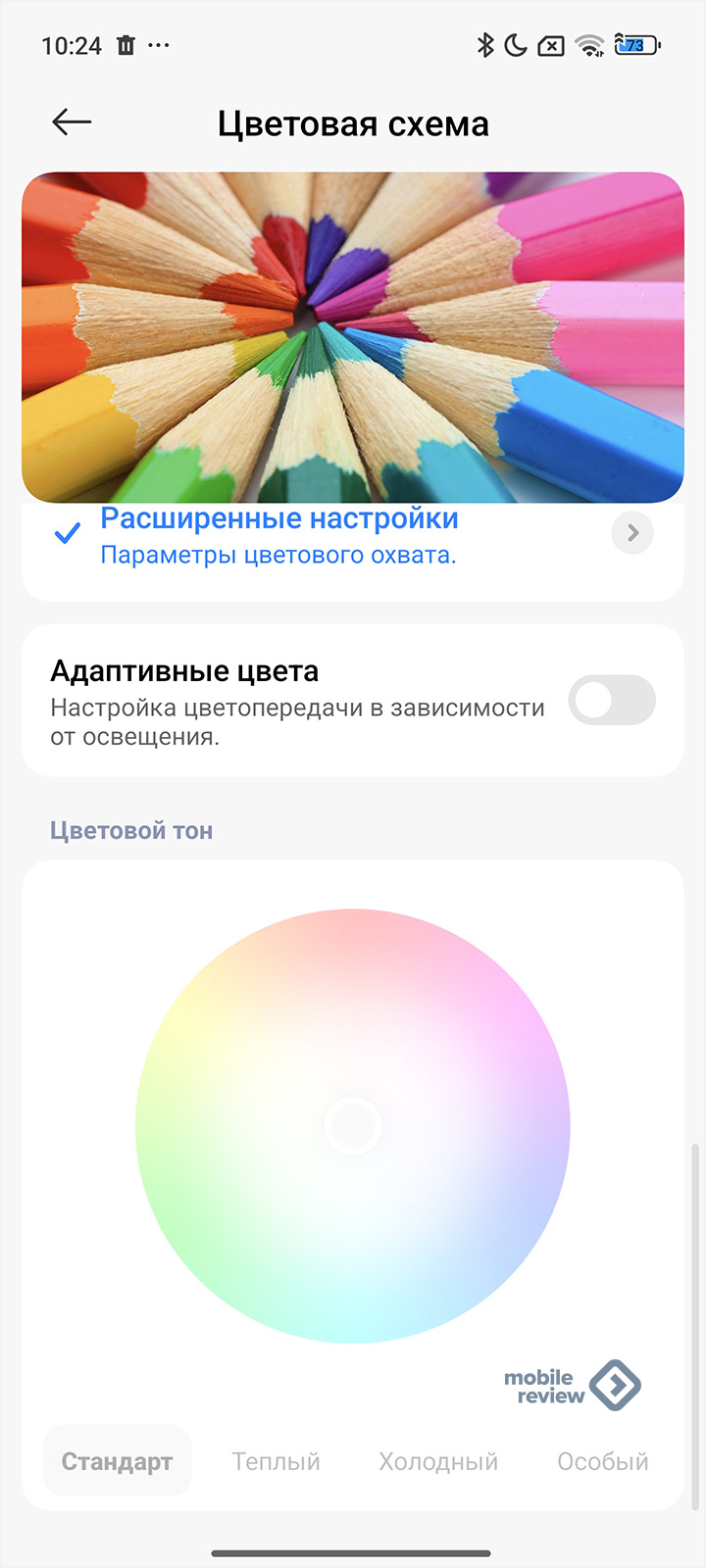The width and height of the screenshot is (706, 1568).
Task: Tap the color tone wheel
Action: pyautogui.click(x=353, y=1125)
